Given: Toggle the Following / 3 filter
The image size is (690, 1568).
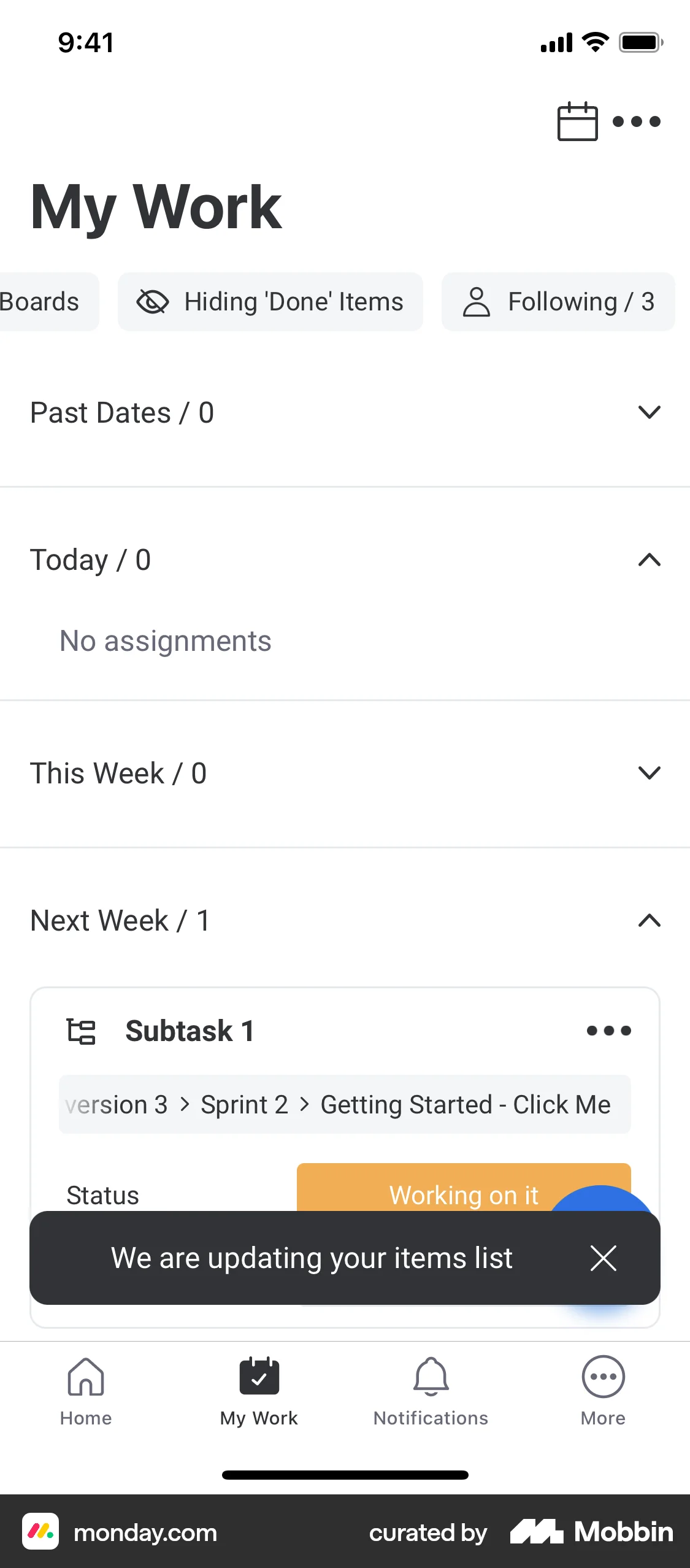Looking at the screenshot, I should (x=558, y=301).
